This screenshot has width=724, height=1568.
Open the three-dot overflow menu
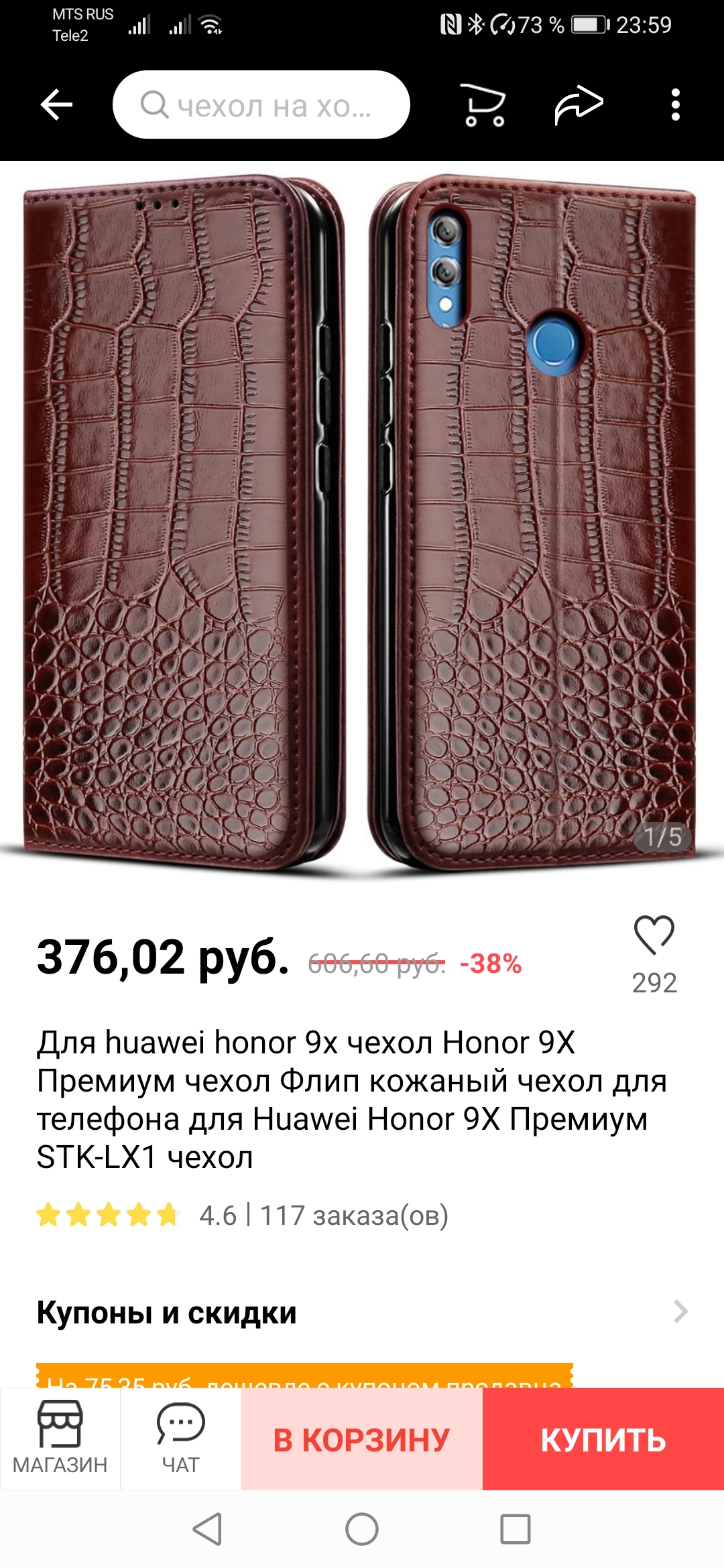click(x=675, y=105)
